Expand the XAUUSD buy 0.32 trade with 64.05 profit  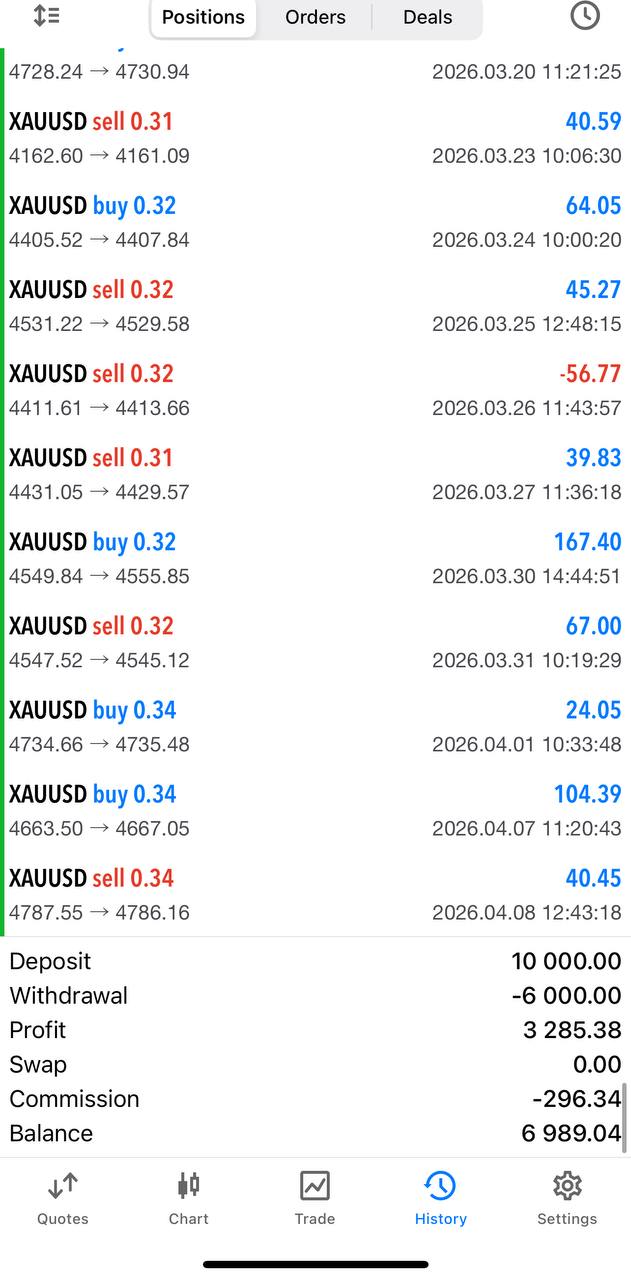315,222
